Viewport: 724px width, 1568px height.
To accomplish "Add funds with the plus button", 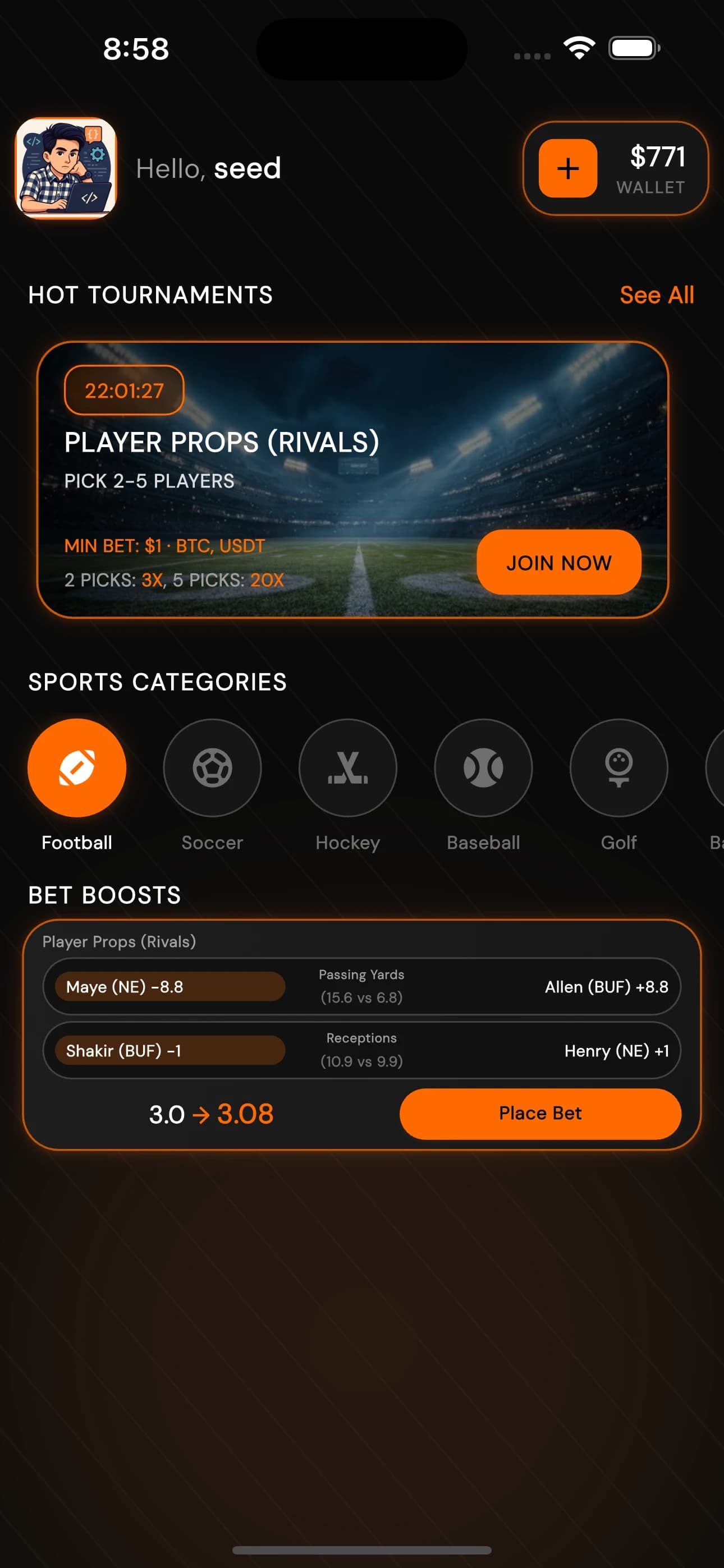I will click(567, 168).
